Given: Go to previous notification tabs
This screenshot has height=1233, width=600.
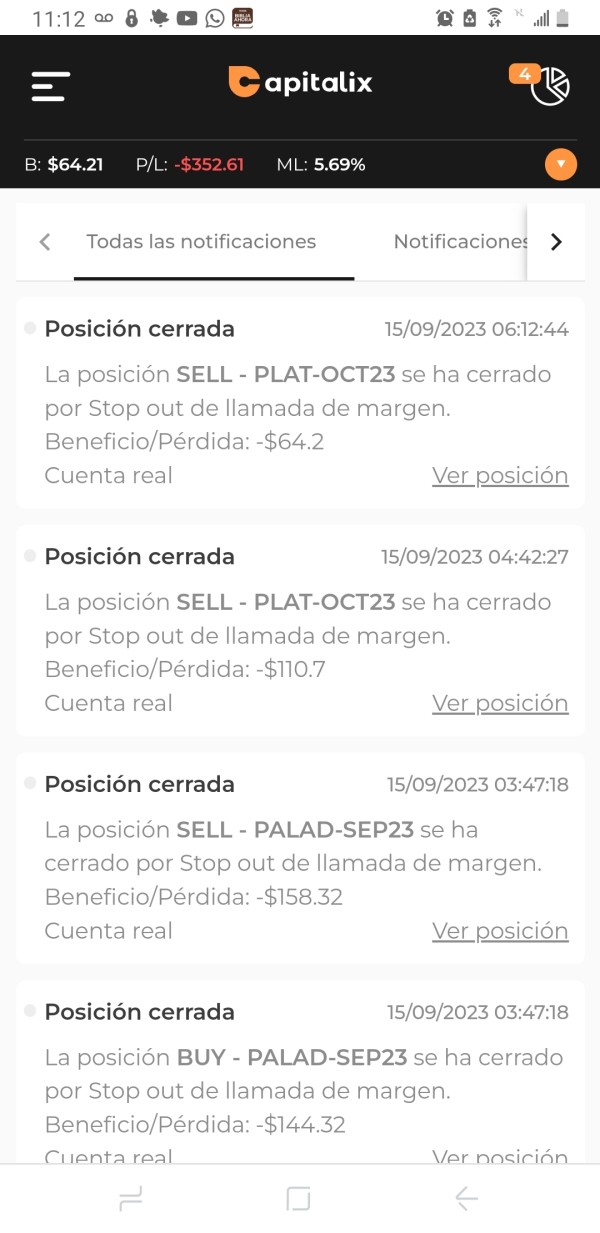Looking at the screenshot, I should pyautogui.click(x=44, y=242).
